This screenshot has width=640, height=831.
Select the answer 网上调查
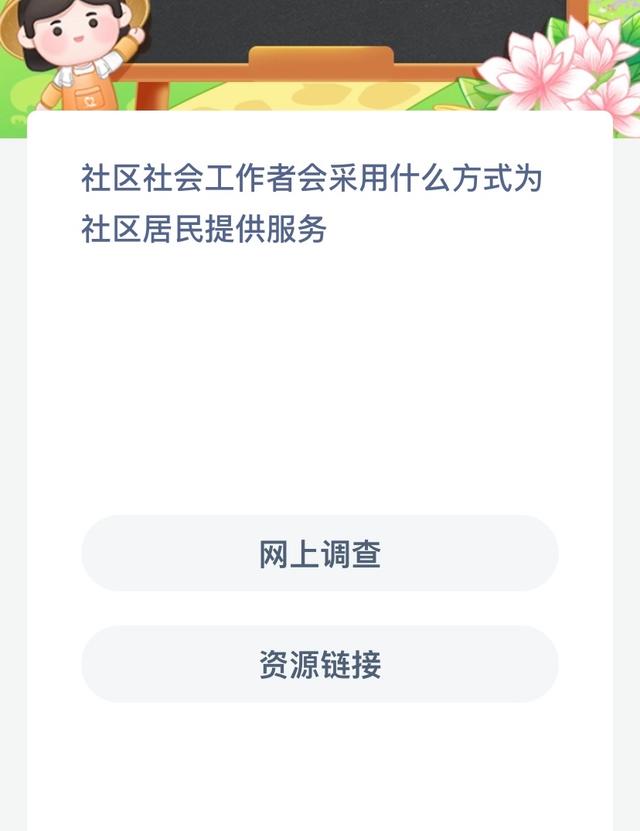[x=320, y=554]
